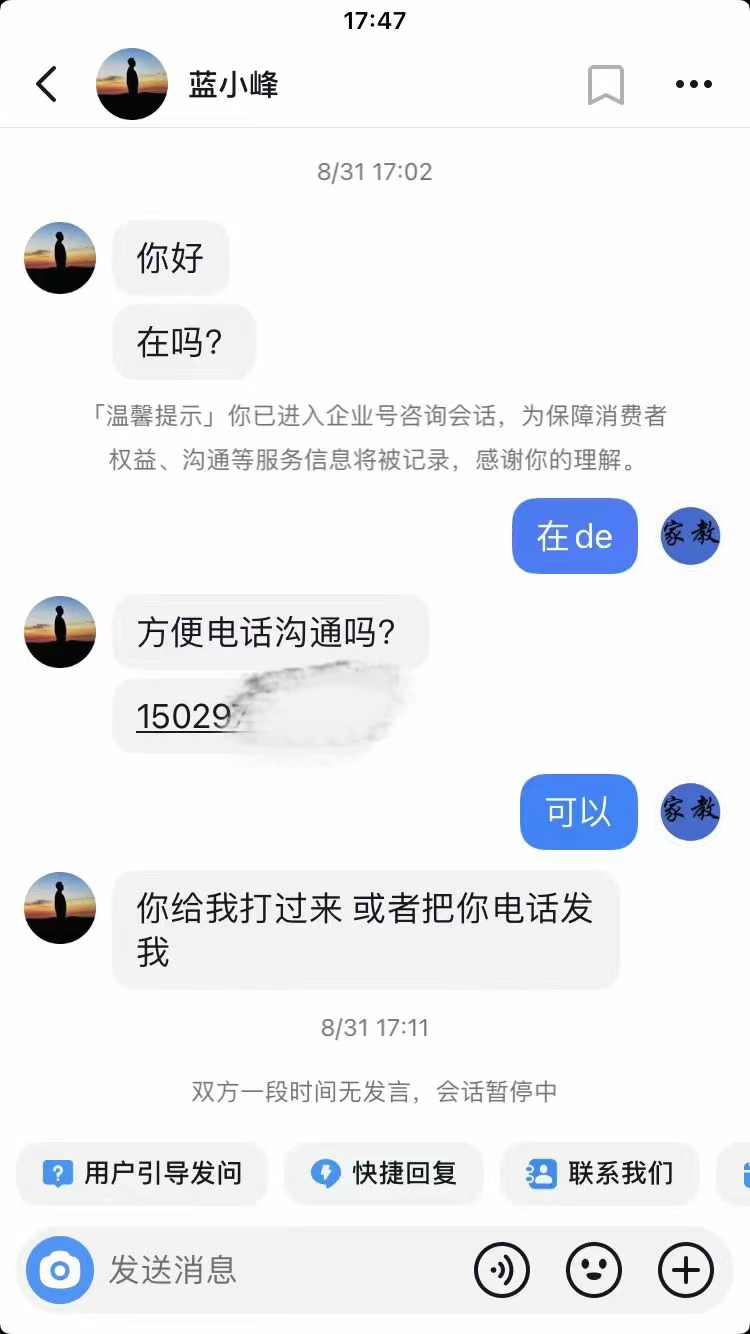Select the 可以 reply bubble
The width and height of the screenshot is (750, 1334).
tap(578, 812)
